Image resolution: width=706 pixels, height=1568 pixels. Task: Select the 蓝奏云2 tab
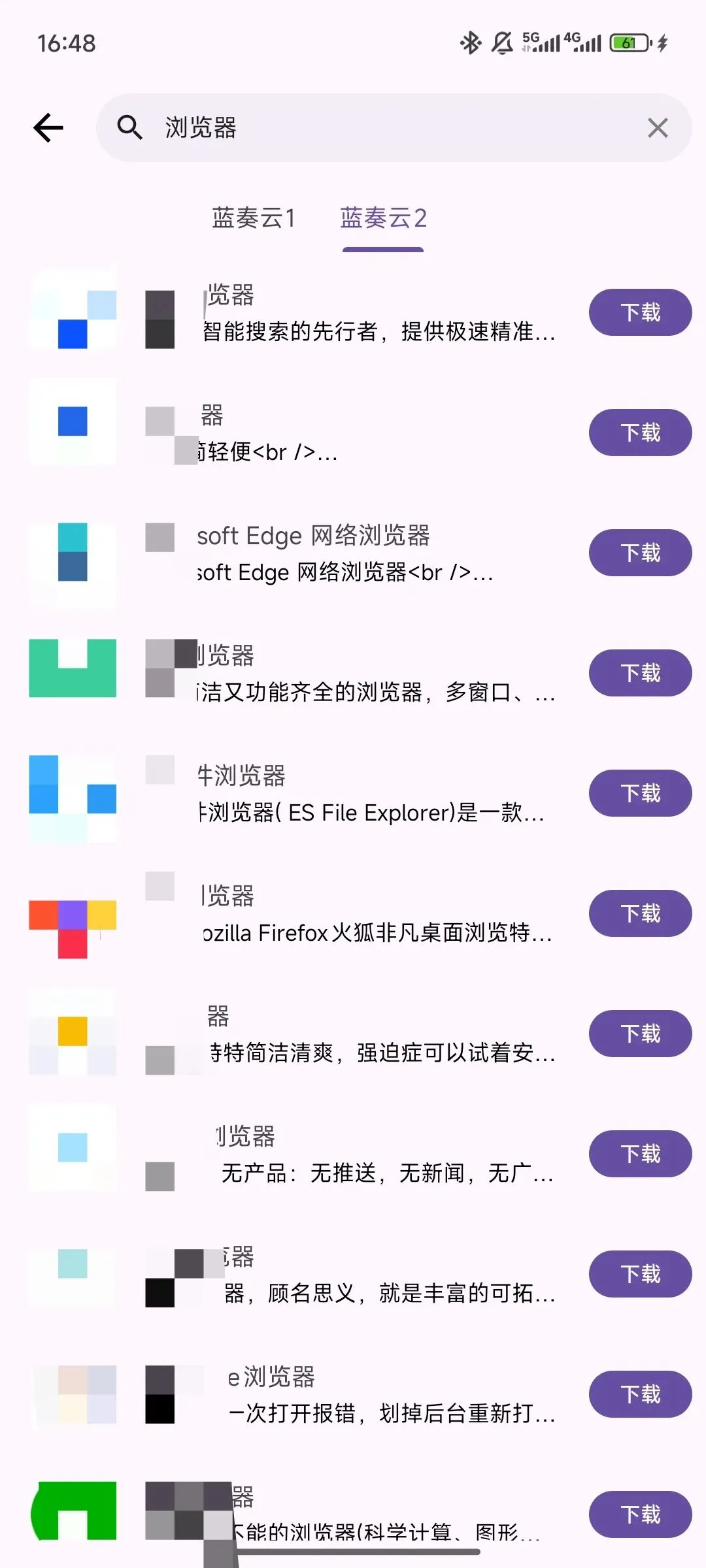pyautogui.click(x=383, y=218)
